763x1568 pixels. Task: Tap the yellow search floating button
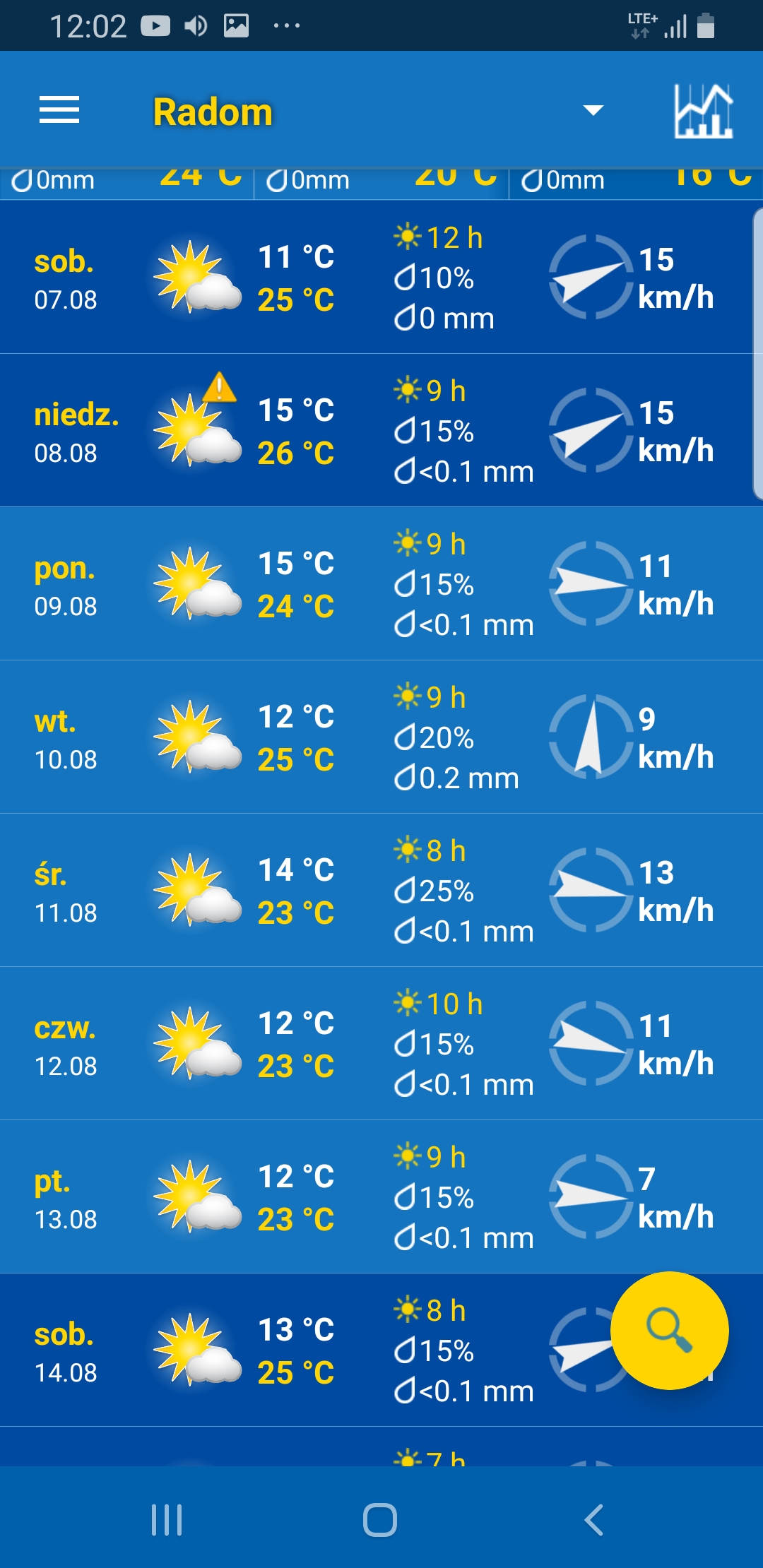coord(669,1331)
